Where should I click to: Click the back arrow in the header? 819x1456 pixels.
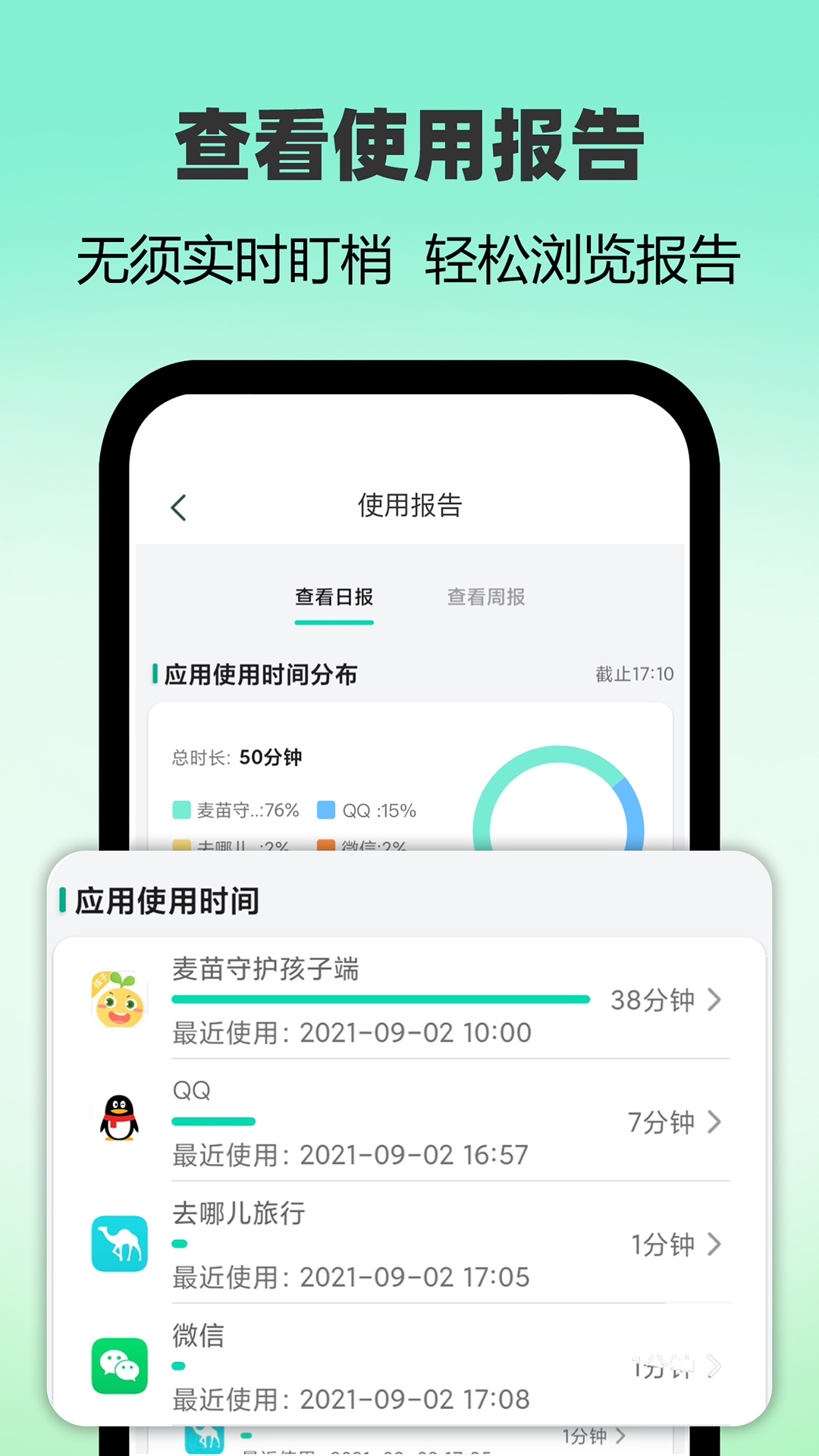tap(179, 506)
